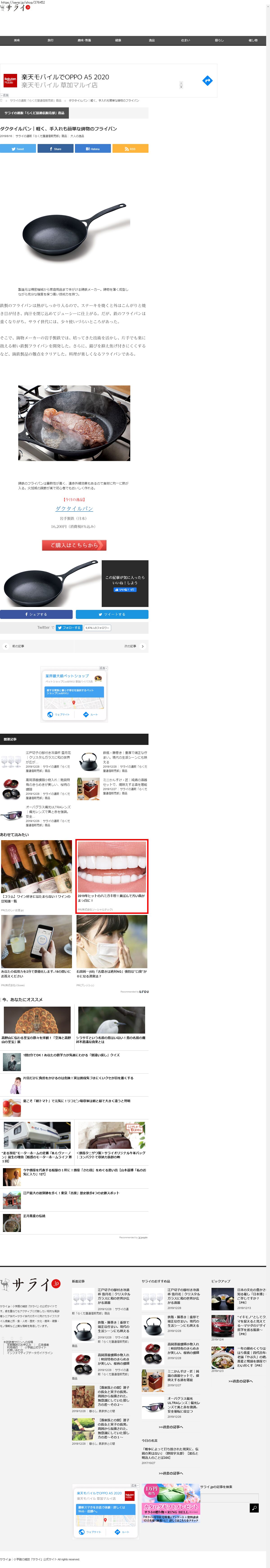Image resolution: width=270 pixels, height=1568 pixels.
Task: Open the 旅行 navigation menu item
Action: tap(51, 40)
